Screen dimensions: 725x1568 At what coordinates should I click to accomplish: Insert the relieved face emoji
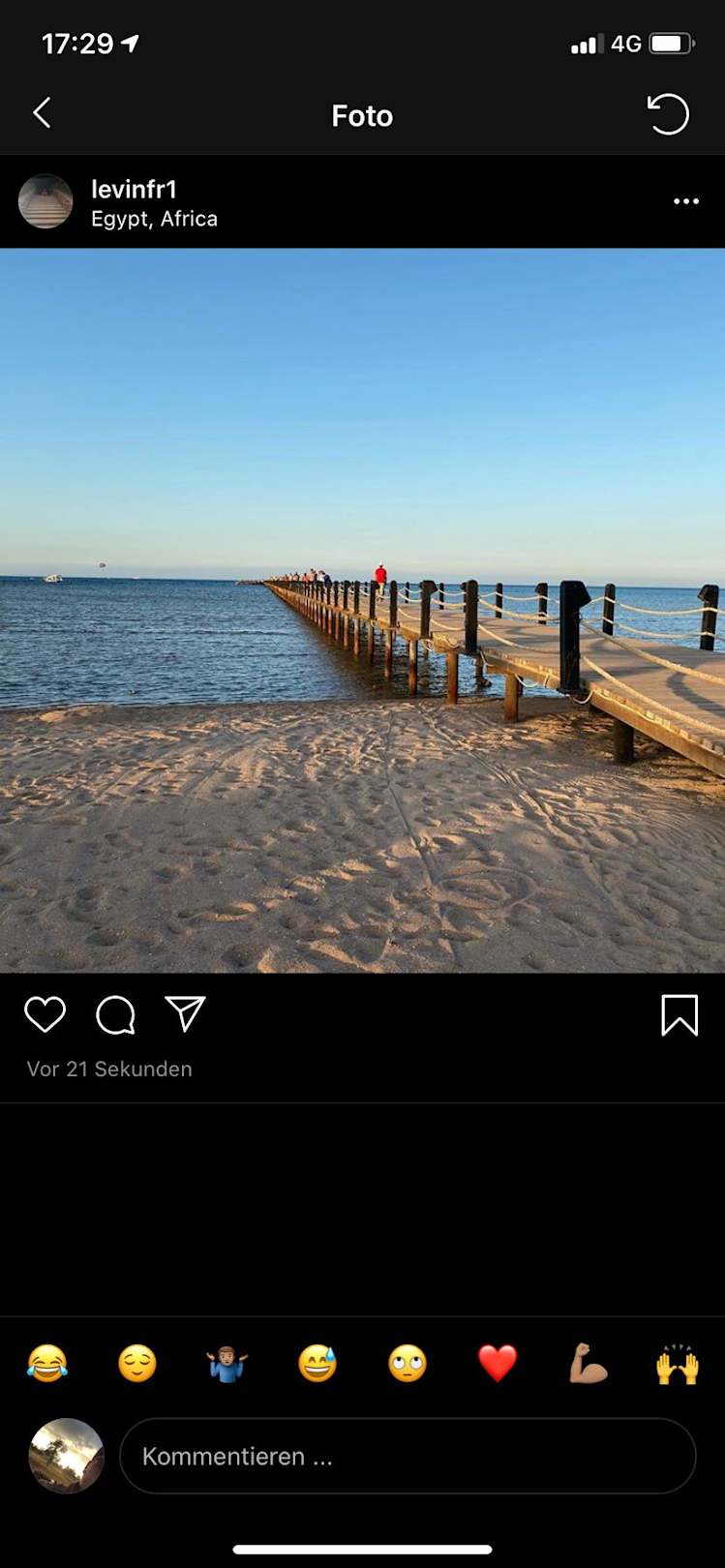coord(137,1363)
